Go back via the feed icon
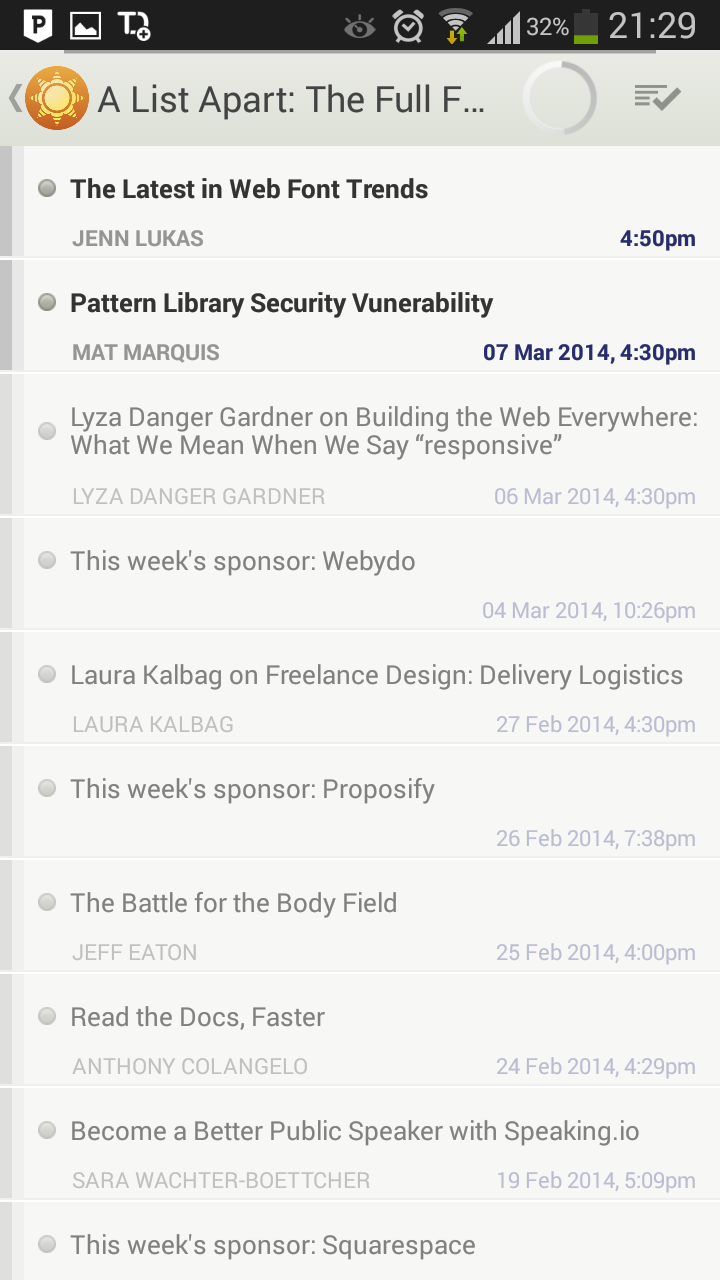Viewport: 720px width, 1280px height. coord(50,98)
